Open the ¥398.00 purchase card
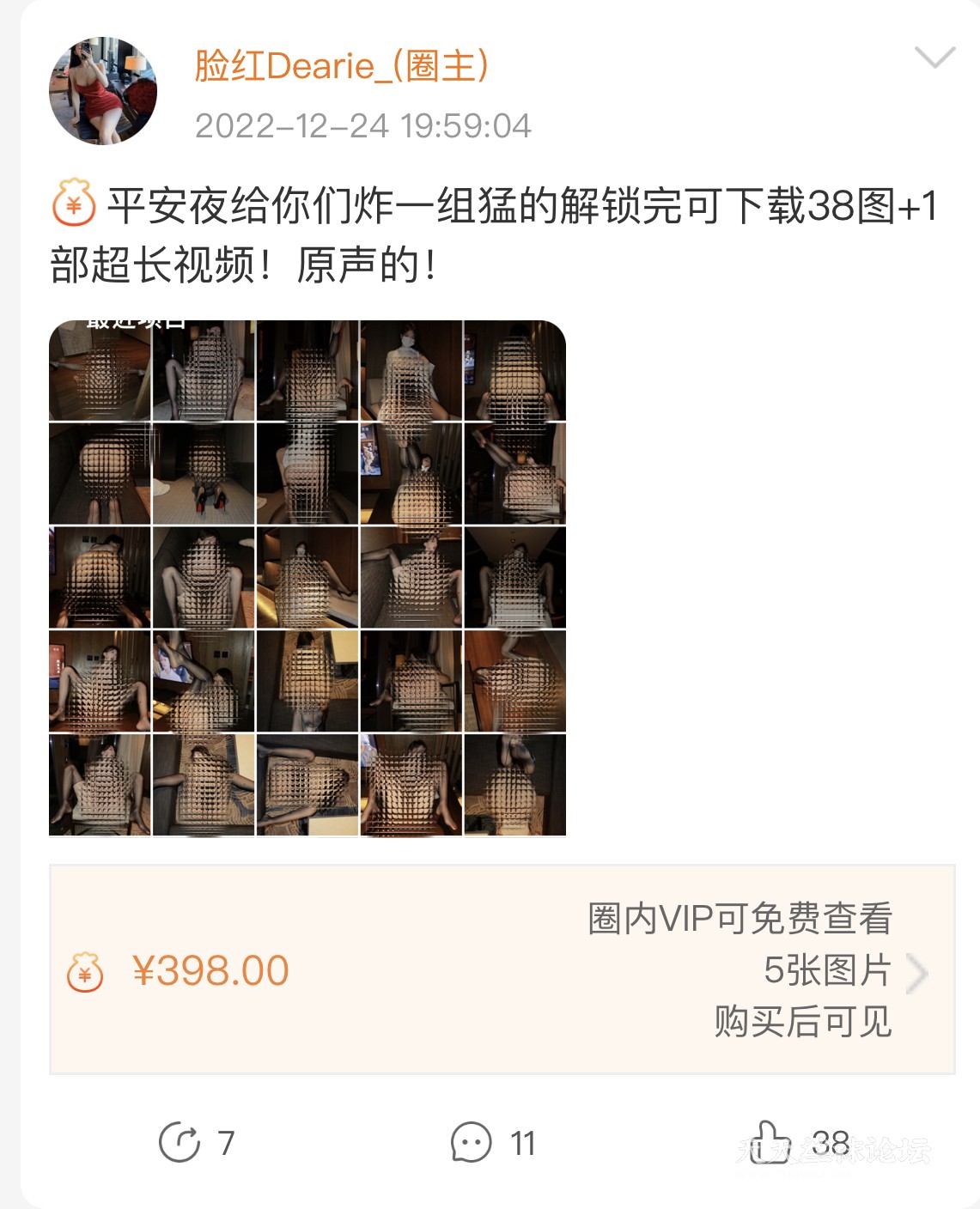Screen dimensions: 980x1209 [x=502, y=969]
